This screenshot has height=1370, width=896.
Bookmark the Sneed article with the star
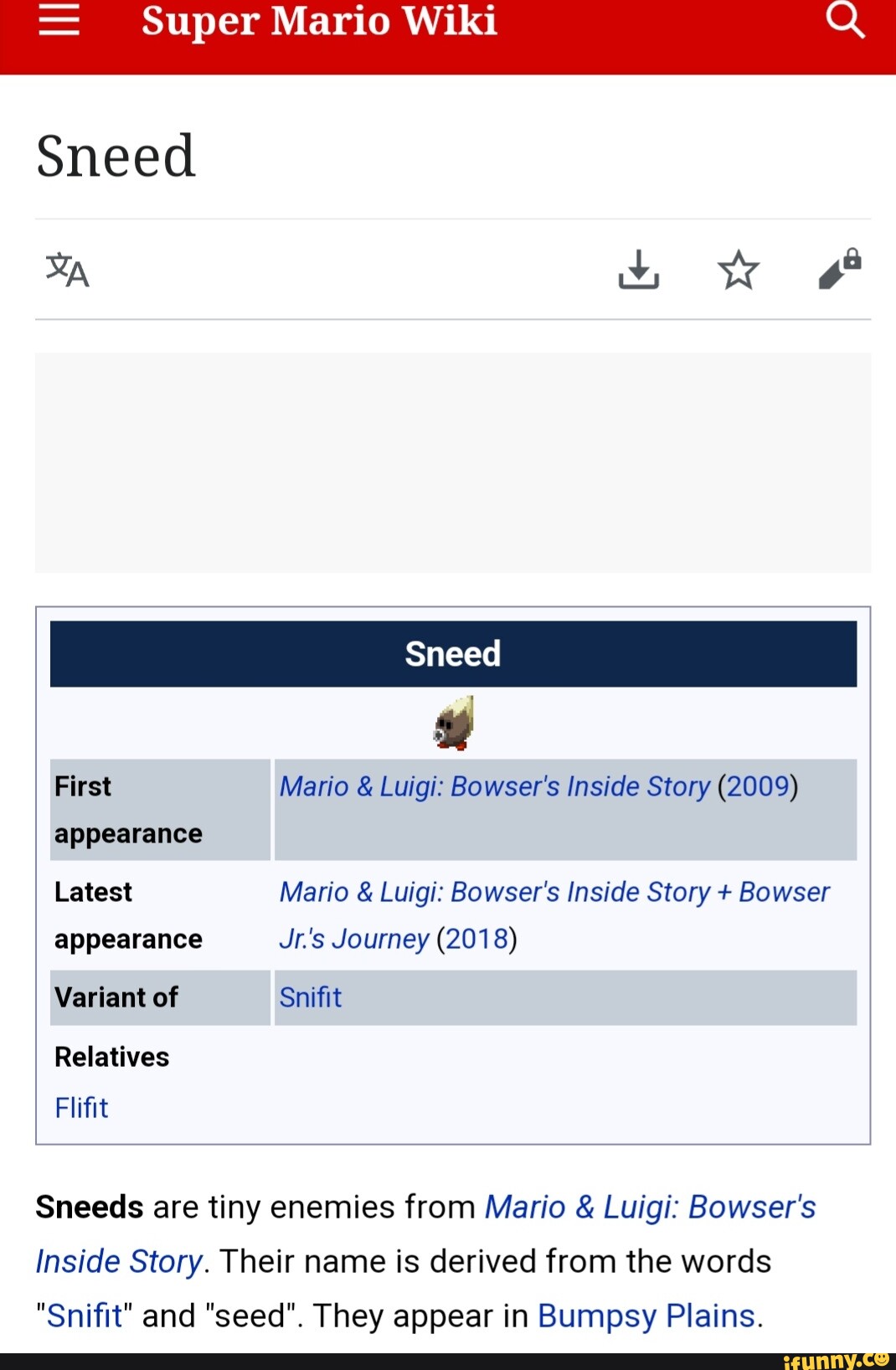(738, 270)
